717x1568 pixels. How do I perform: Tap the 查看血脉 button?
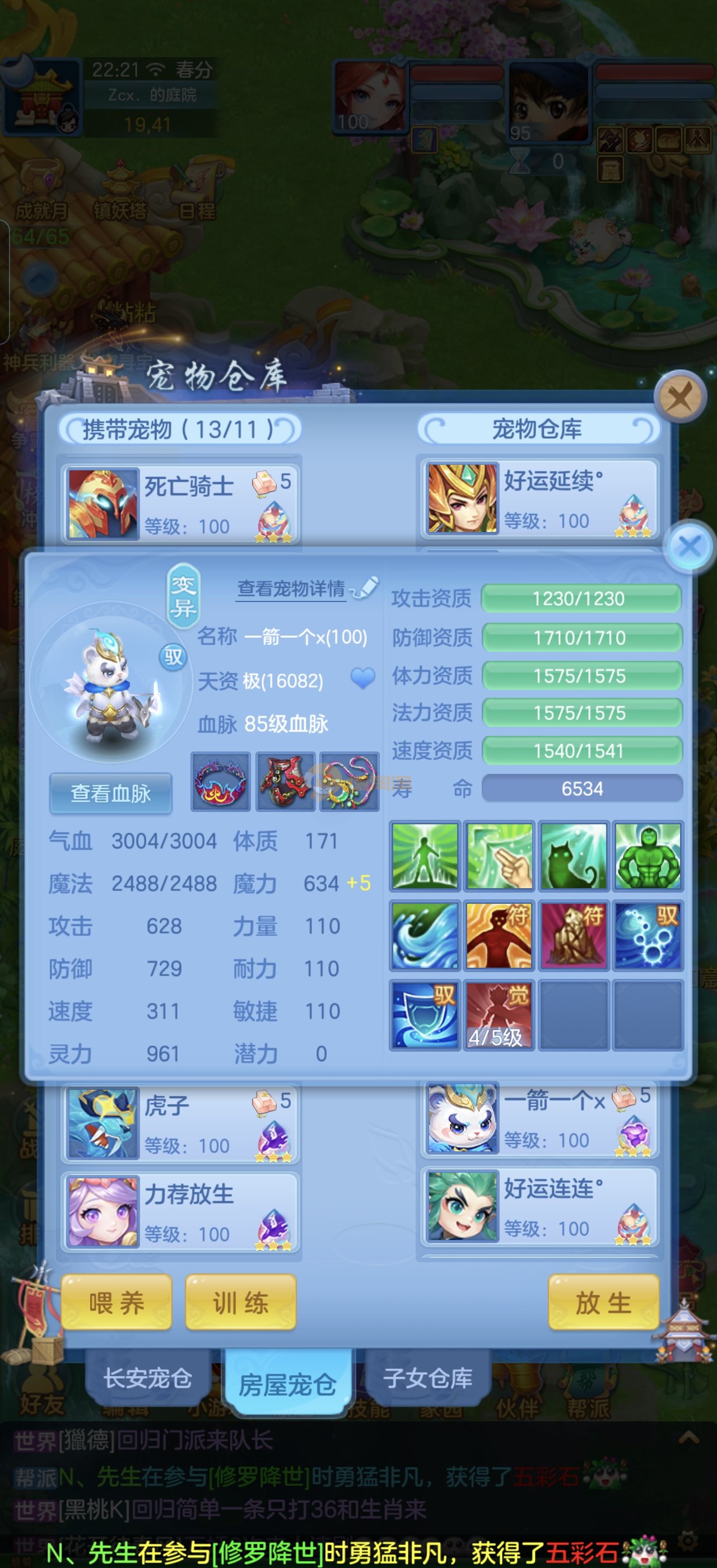pos(111,793)
